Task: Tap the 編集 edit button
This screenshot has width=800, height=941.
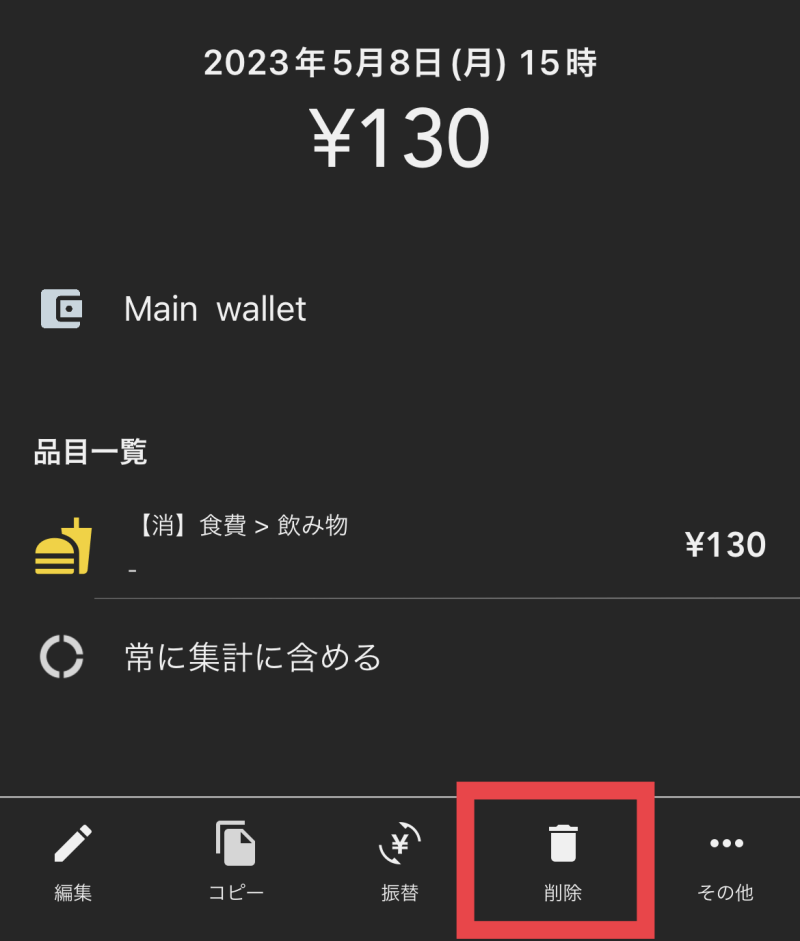Action: point(73,862)
